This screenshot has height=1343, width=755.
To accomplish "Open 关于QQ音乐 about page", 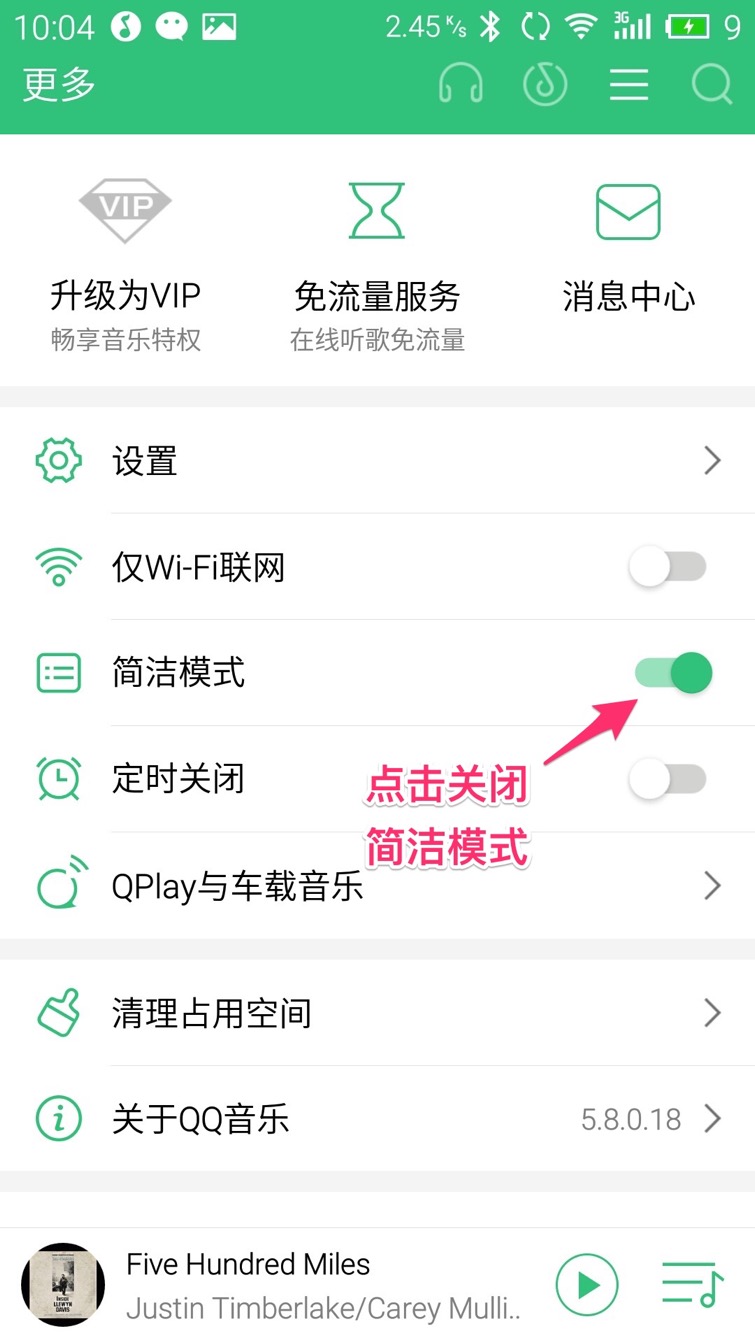I will tap(377, 1119).
